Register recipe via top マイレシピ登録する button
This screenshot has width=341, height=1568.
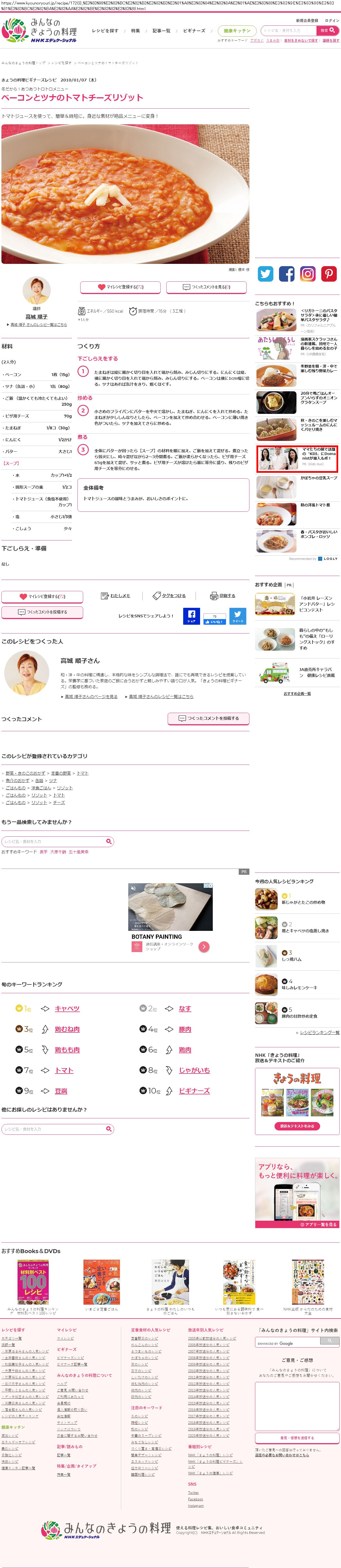pos(121,287)
